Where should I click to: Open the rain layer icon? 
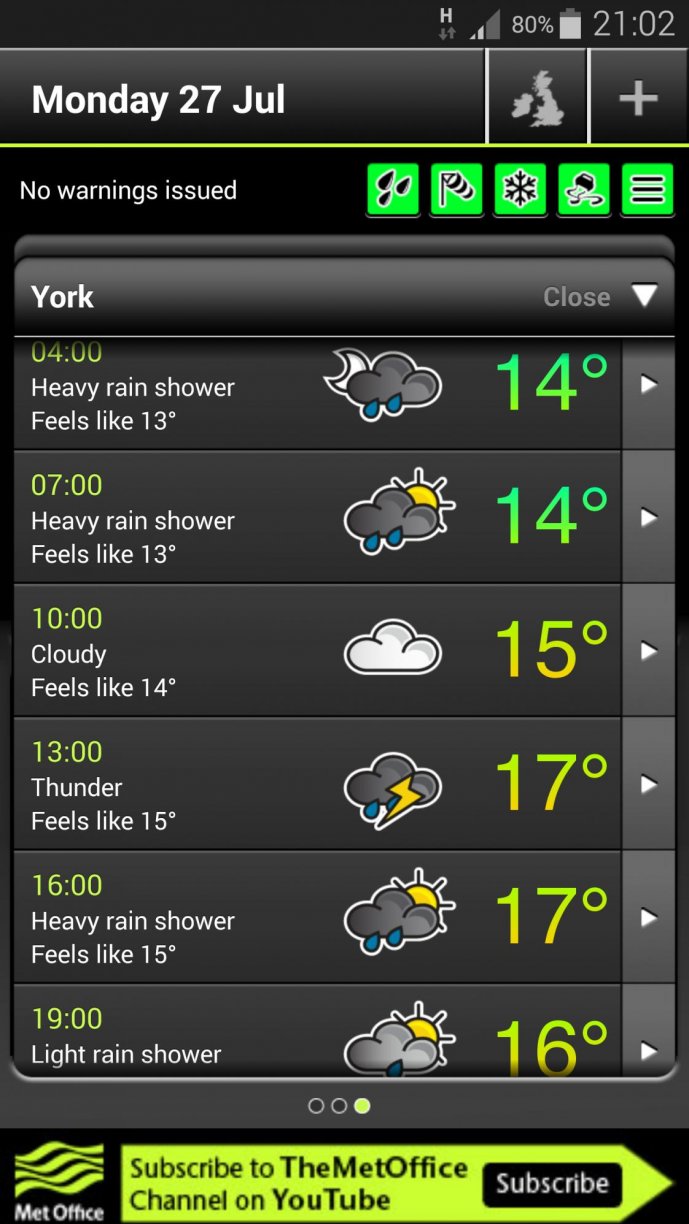[392, 190]
